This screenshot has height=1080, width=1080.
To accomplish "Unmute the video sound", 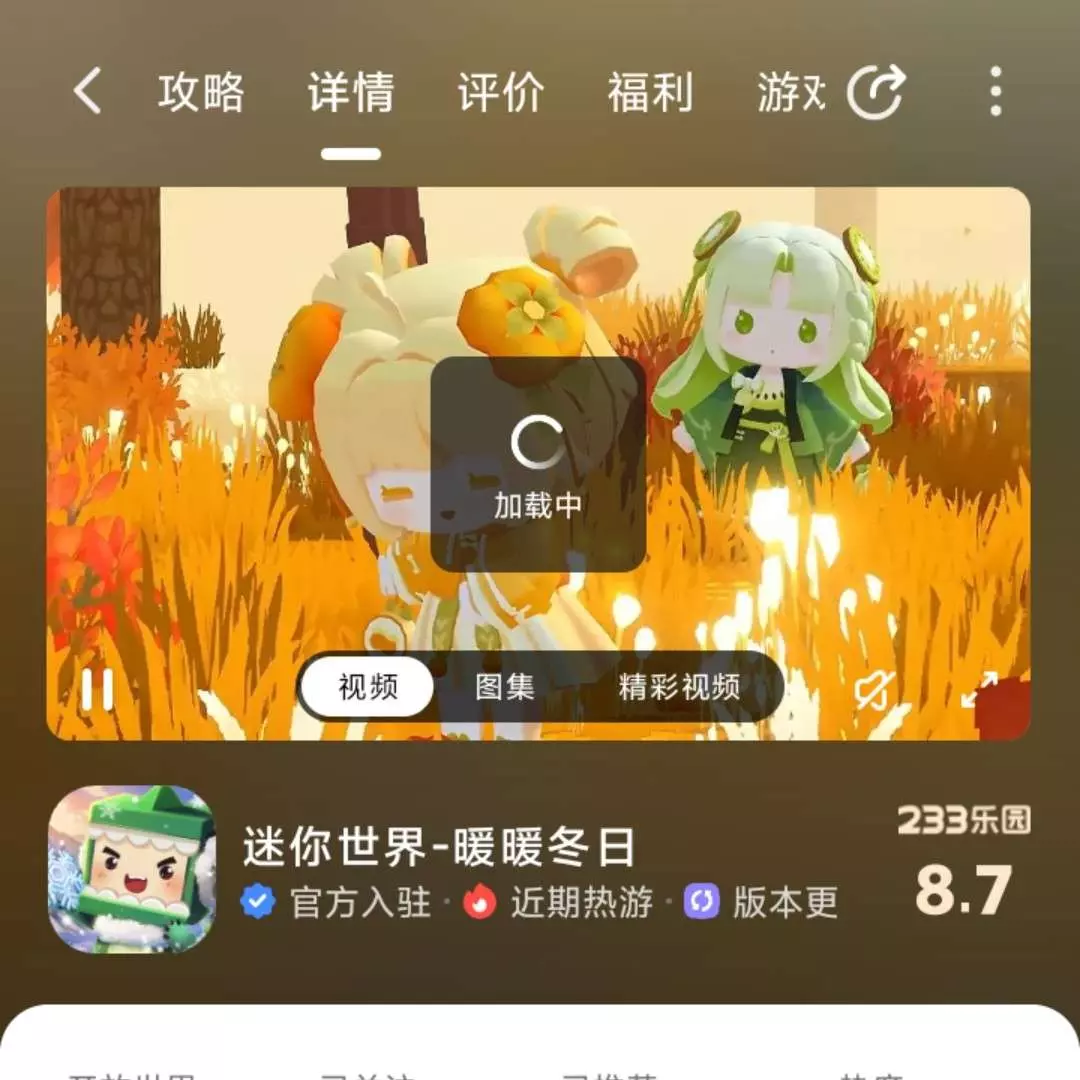I will pyautogui.click(x=874, y=689).
